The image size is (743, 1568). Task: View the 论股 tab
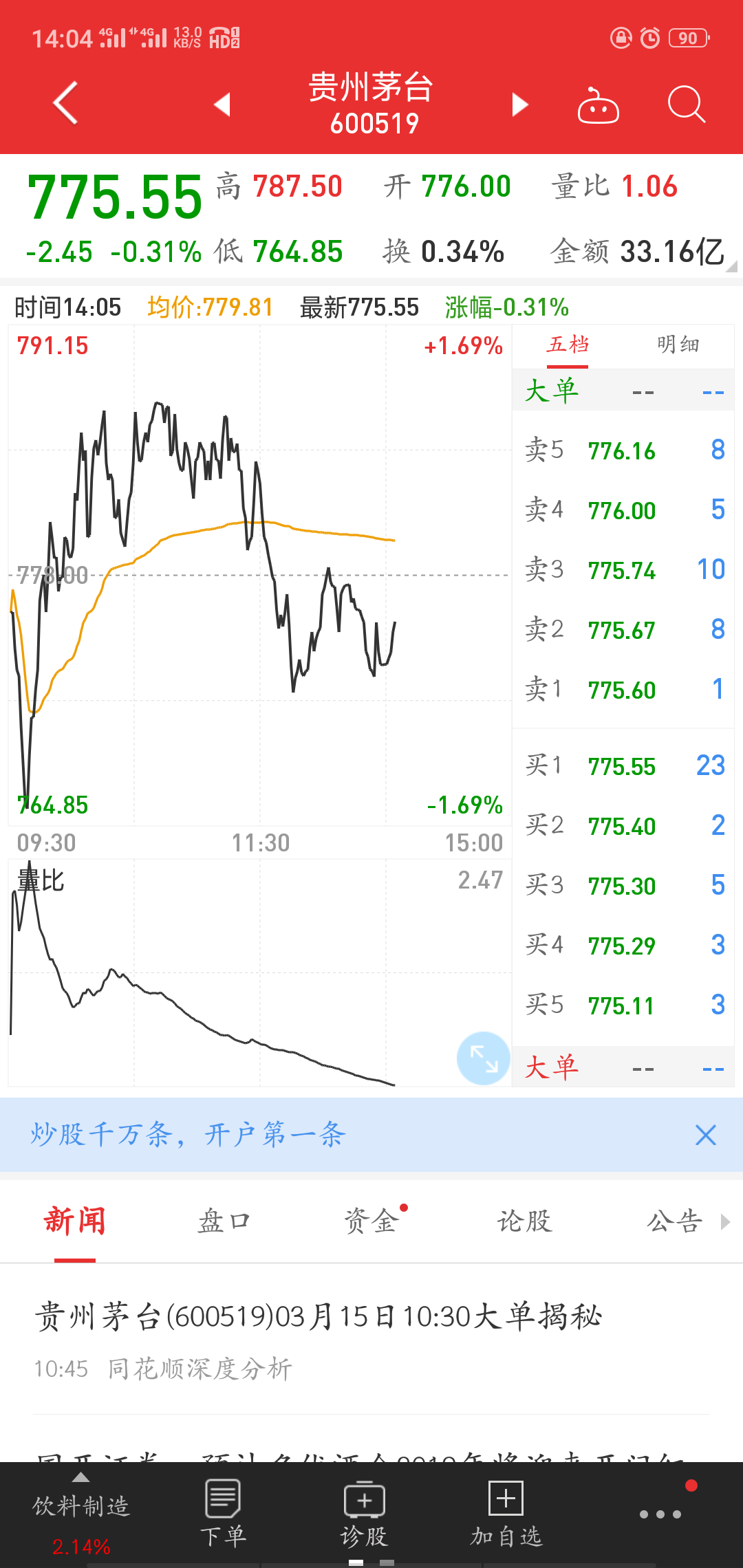click(x=524, y=1221)
